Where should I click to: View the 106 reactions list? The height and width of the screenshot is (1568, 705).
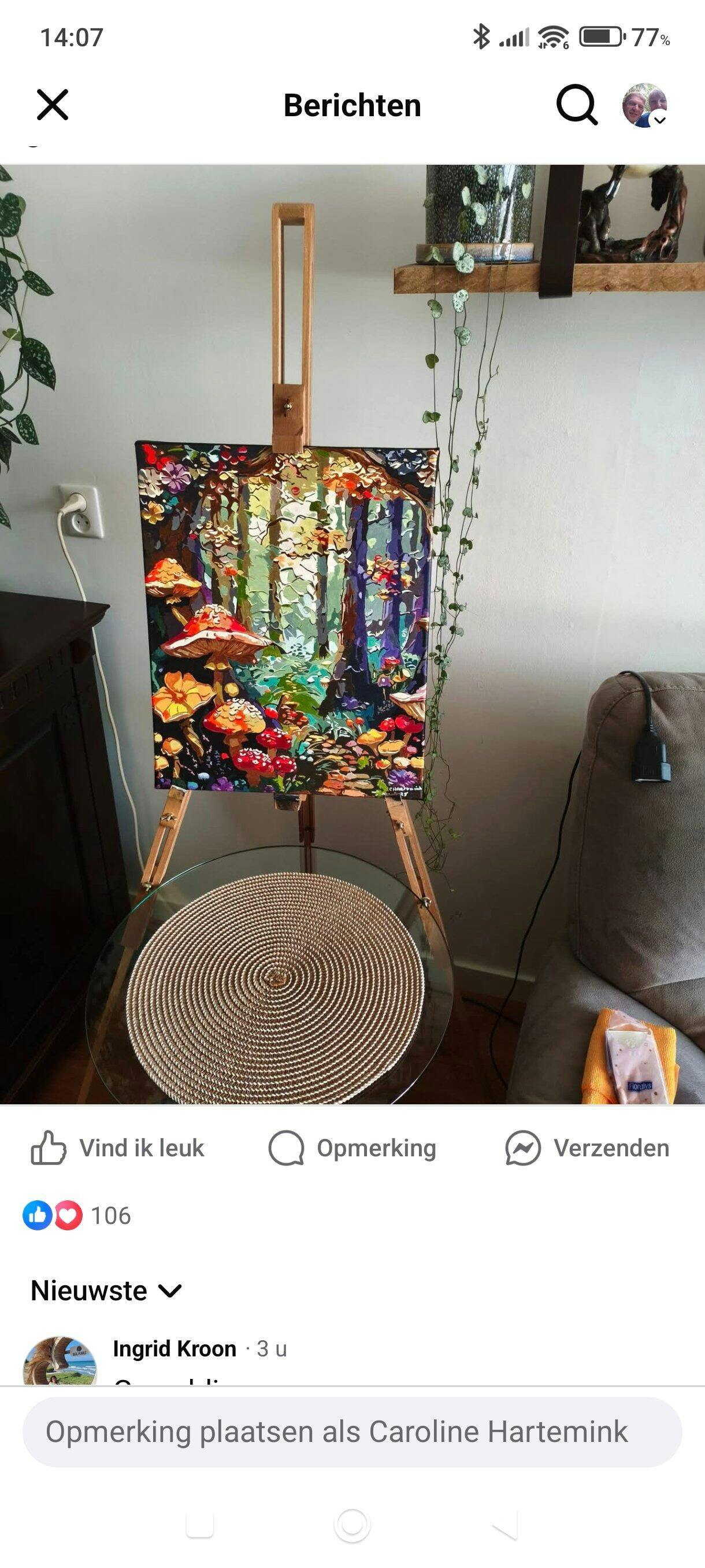[77, 1215]
